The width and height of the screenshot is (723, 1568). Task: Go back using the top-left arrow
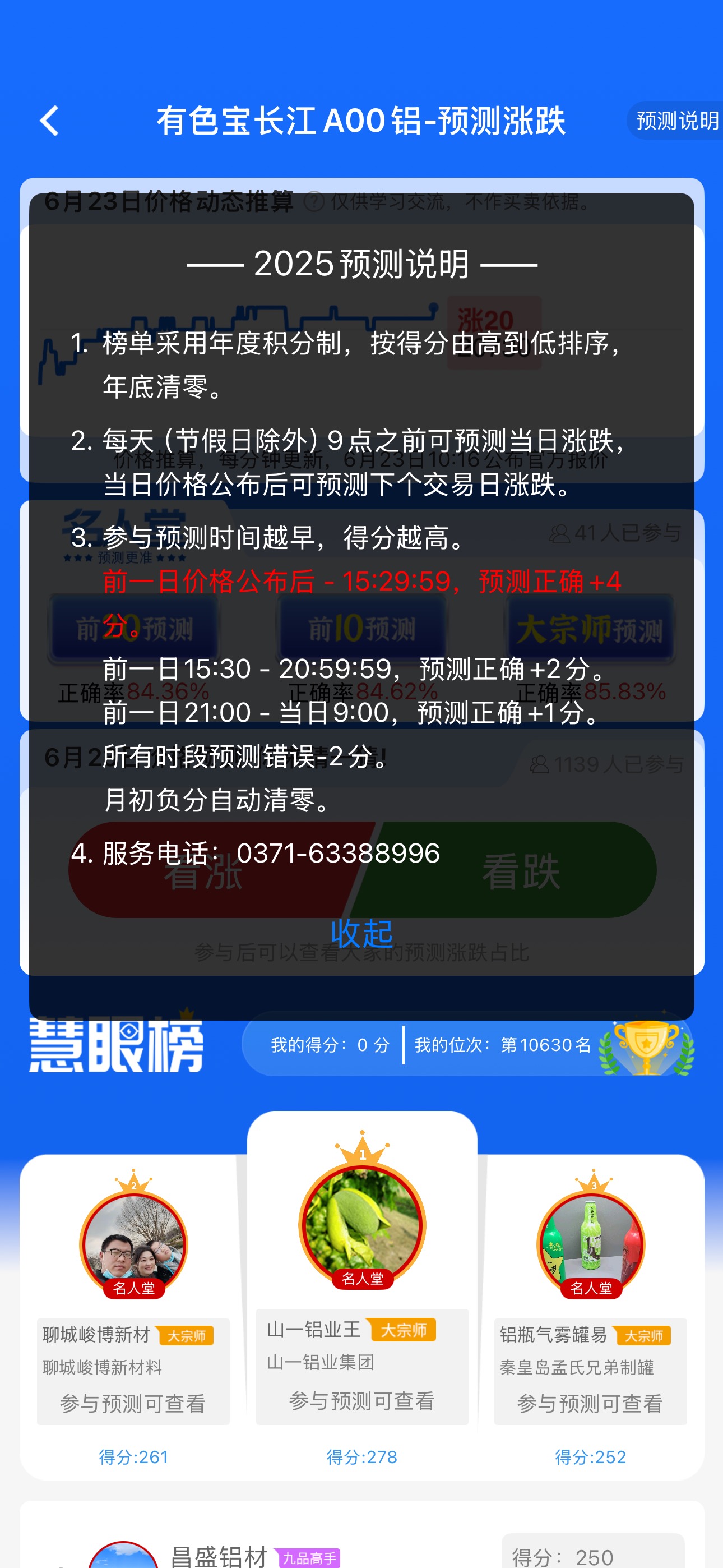tap(49, 121)
